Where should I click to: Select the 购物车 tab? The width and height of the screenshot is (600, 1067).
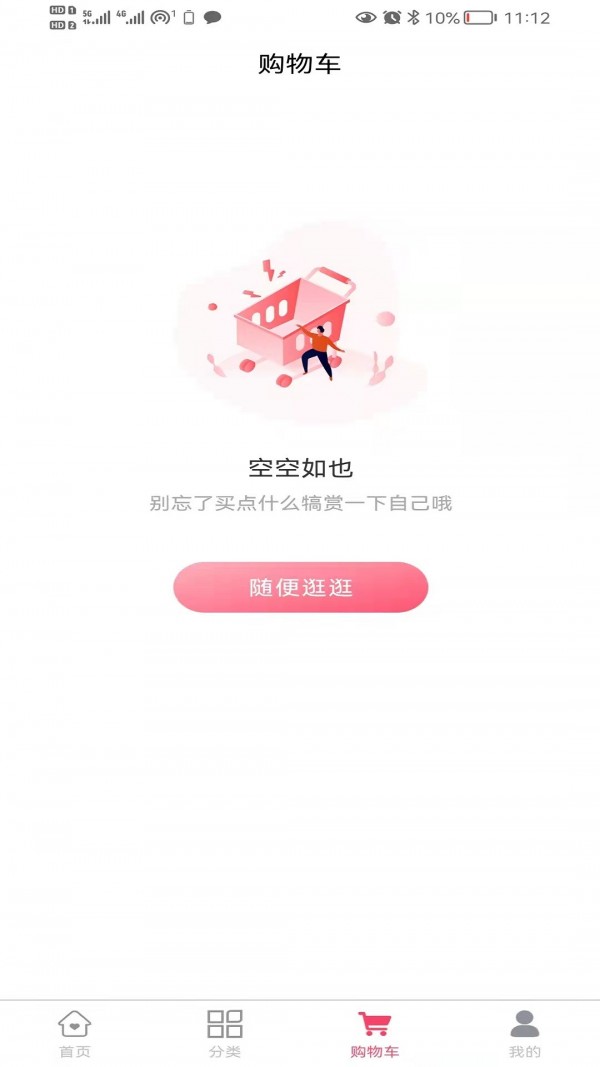375,1033
